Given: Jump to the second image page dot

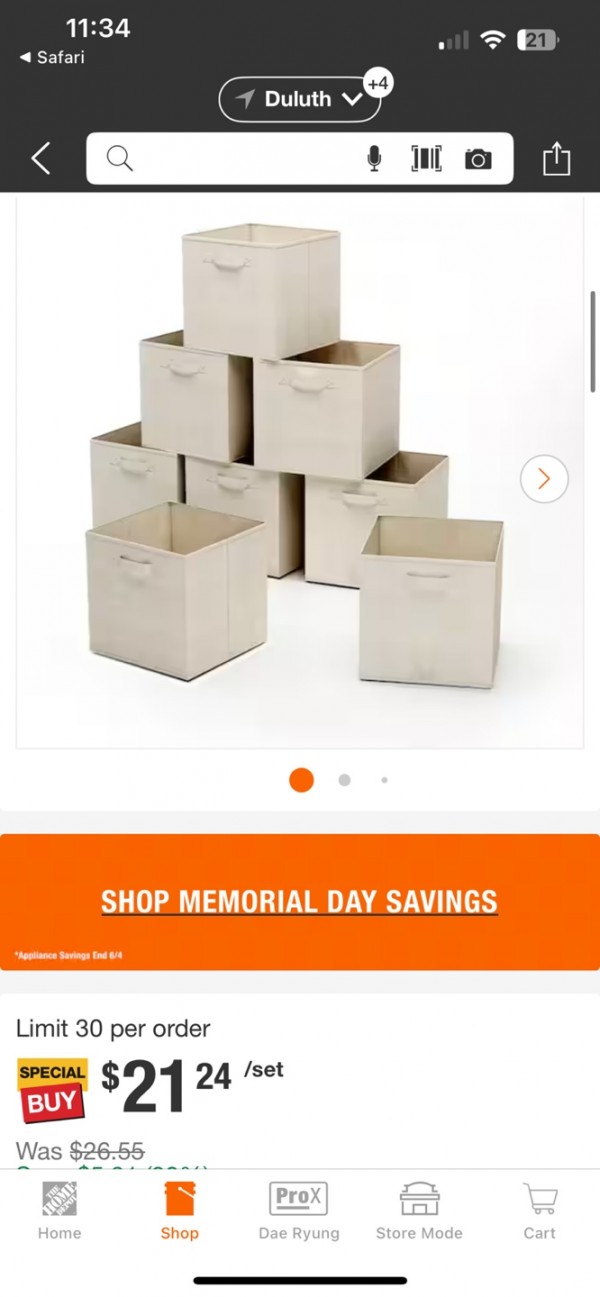Looking at the screenshot, I should pos(344,780).
